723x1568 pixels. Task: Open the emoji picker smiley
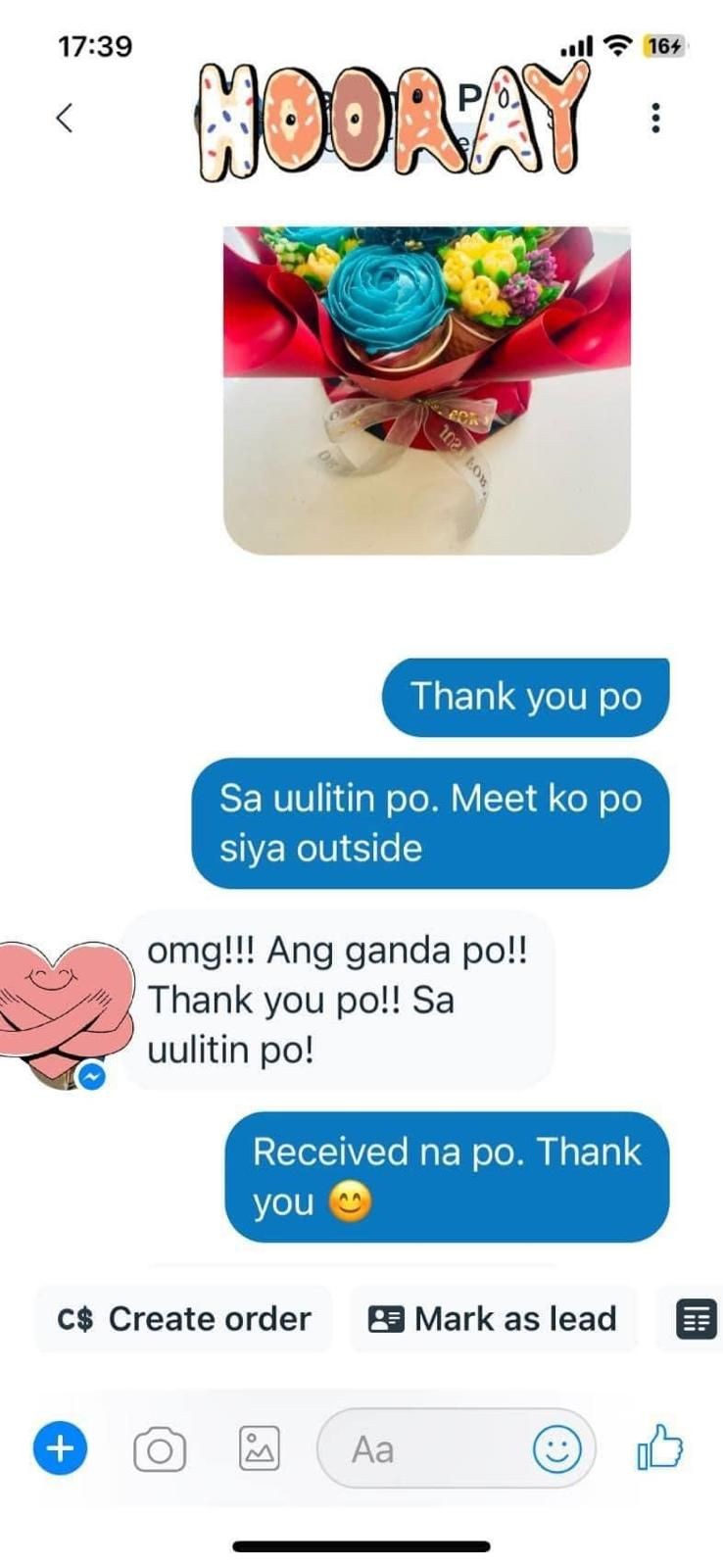click(556, 1448)
